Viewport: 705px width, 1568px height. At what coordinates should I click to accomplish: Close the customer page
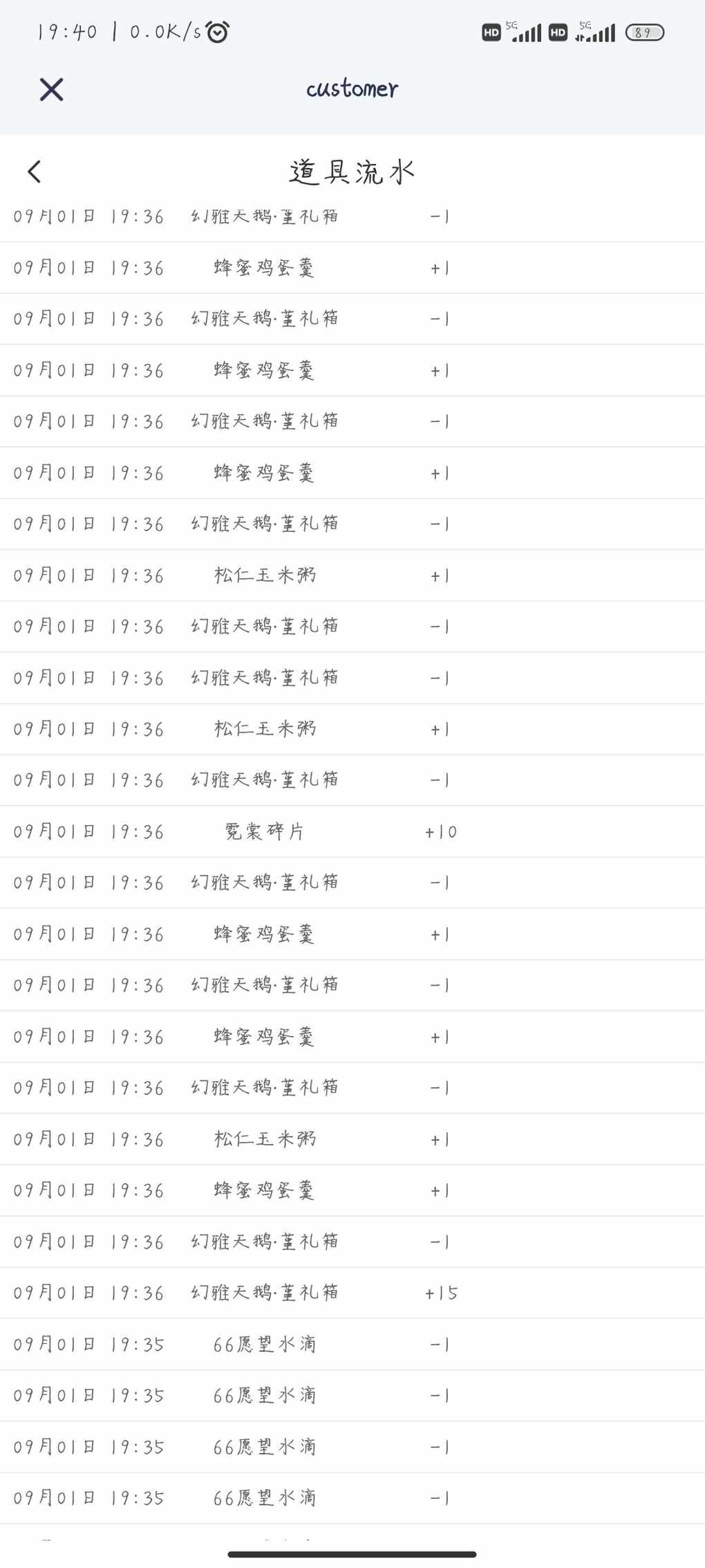(x=51, y=89)
